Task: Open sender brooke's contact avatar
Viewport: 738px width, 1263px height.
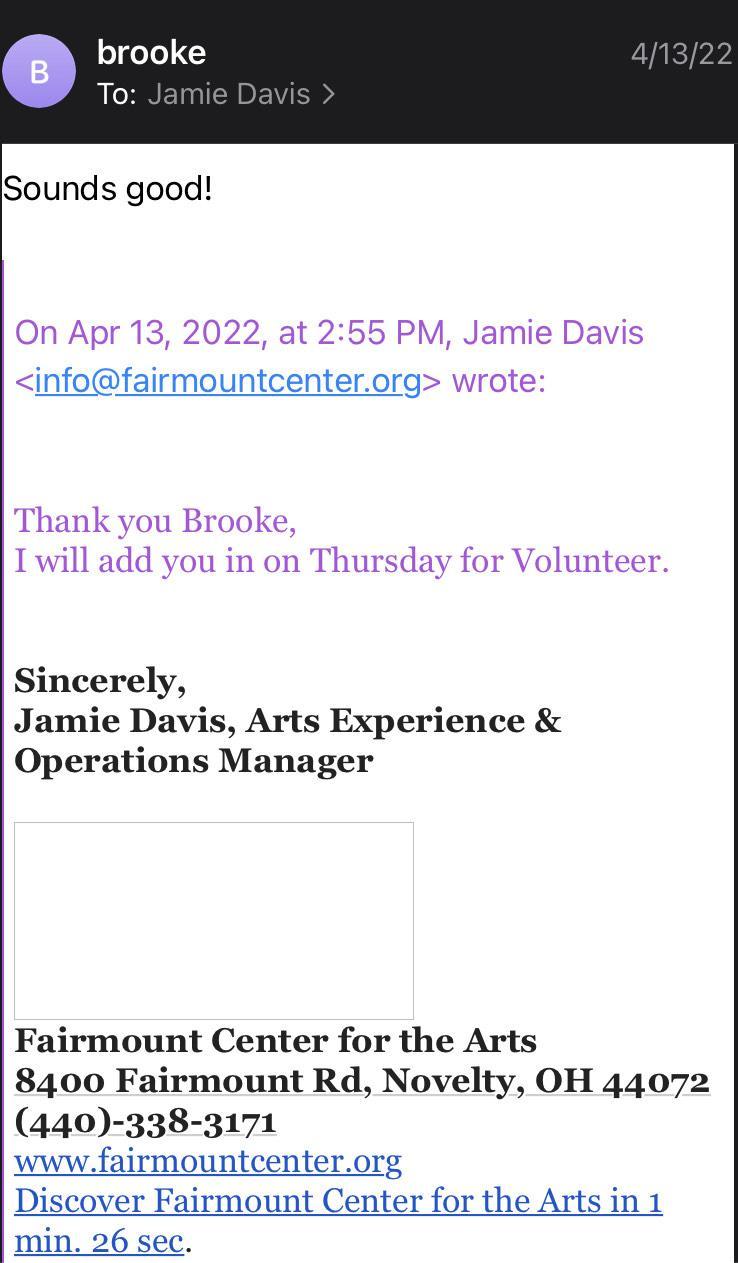Action: tap(39, 71)
